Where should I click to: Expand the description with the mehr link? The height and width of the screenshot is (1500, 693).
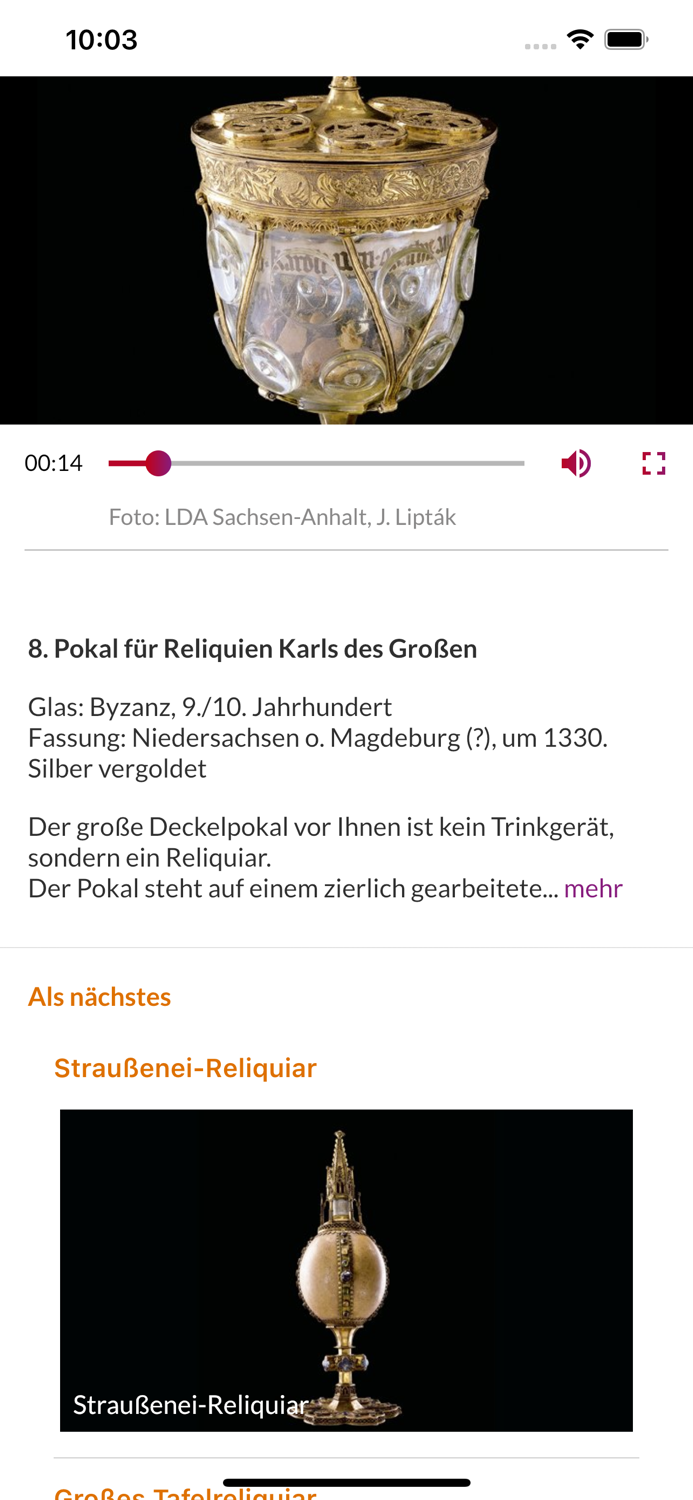tap(593, 888)
